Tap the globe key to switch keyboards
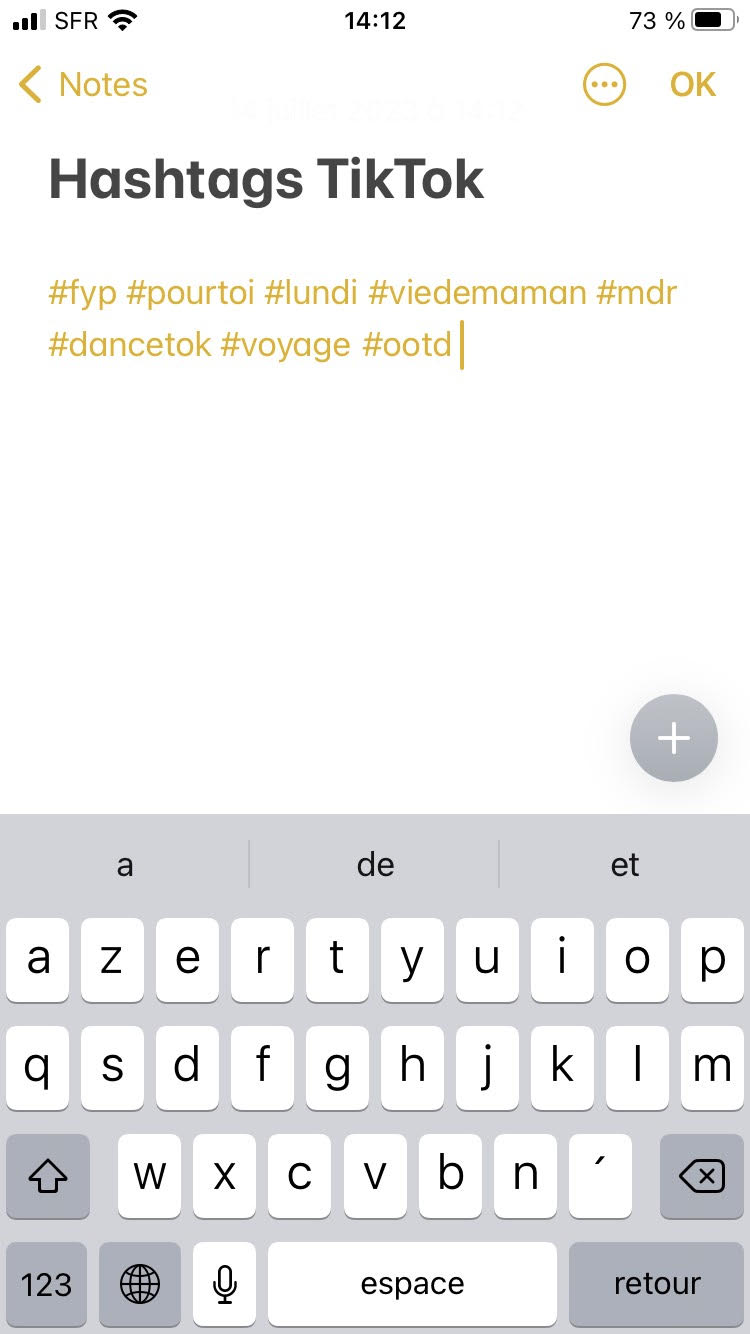 [139, 1283]
